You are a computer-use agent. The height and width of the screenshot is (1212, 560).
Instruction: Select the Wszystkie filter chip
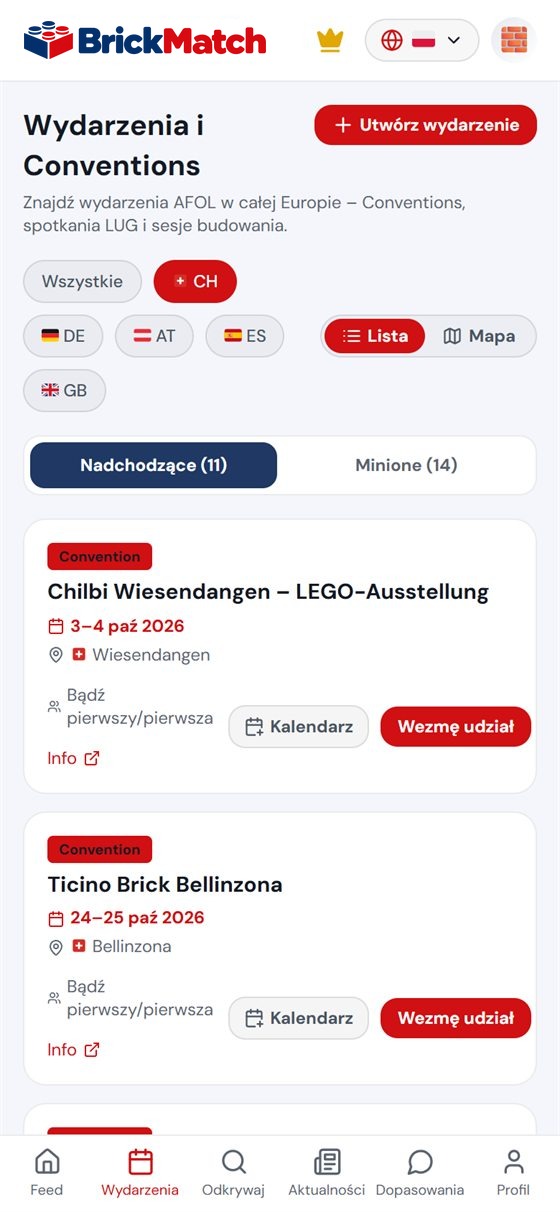[x=83, y=282]
